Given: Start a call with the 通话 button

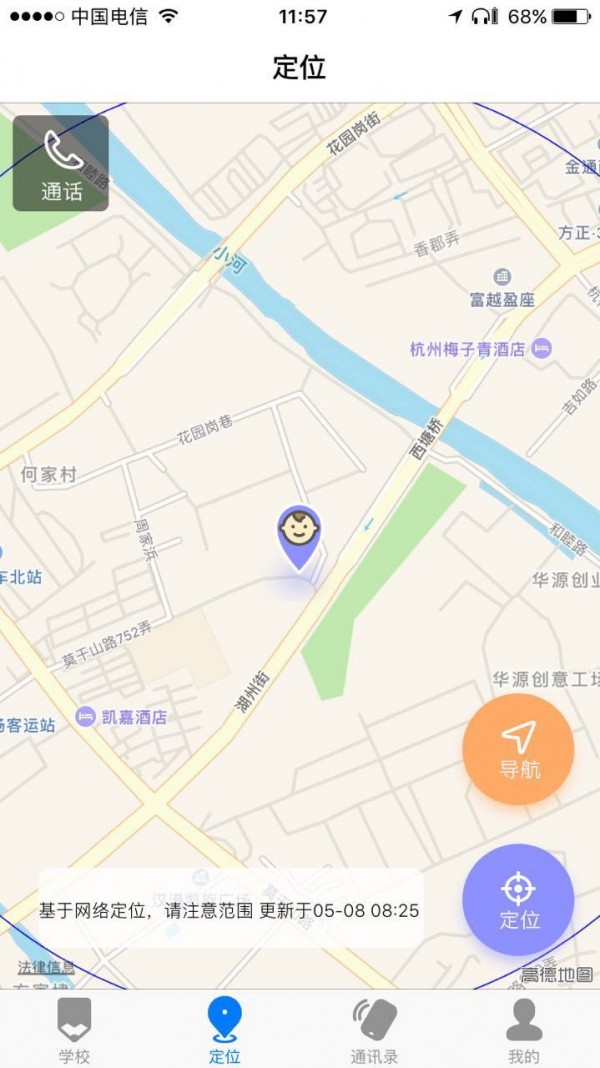Looking at the screenshot, I should [61, 164].
